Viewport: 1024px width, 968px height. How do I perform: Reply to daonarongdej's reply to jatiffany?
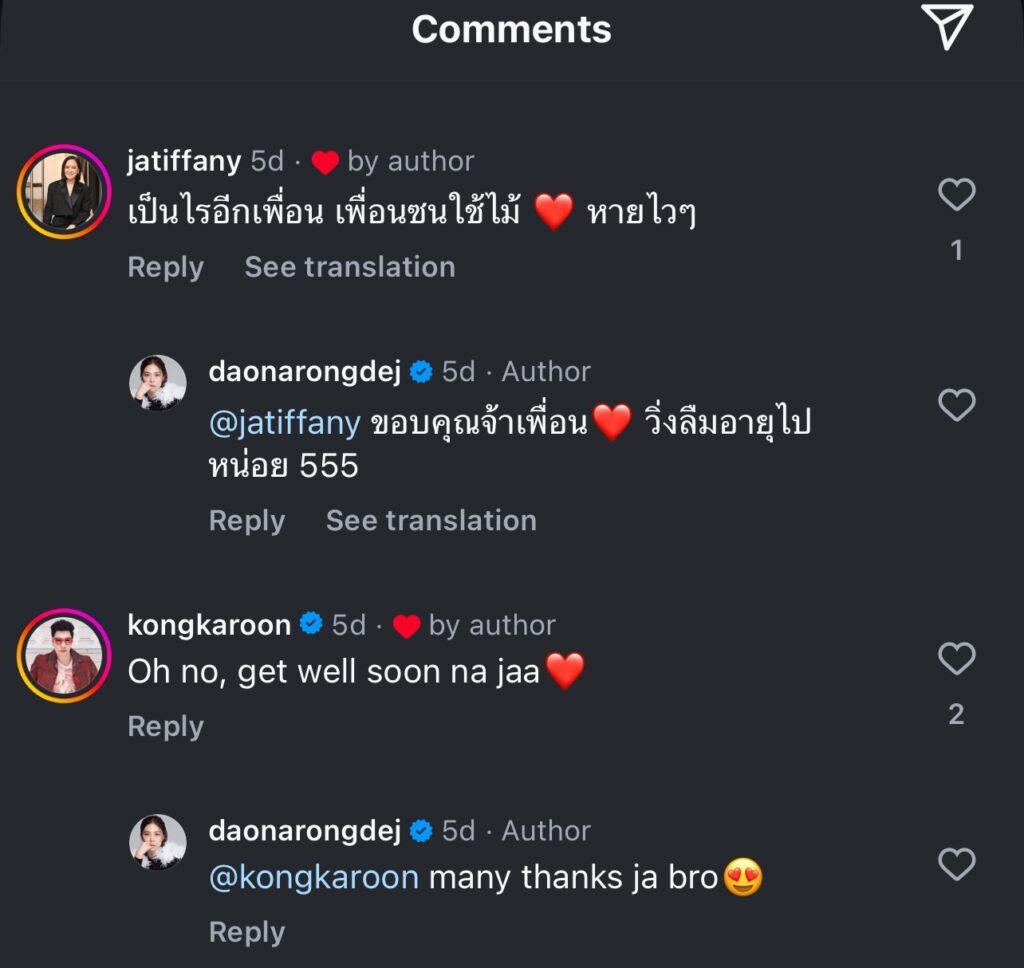[247, 520]
